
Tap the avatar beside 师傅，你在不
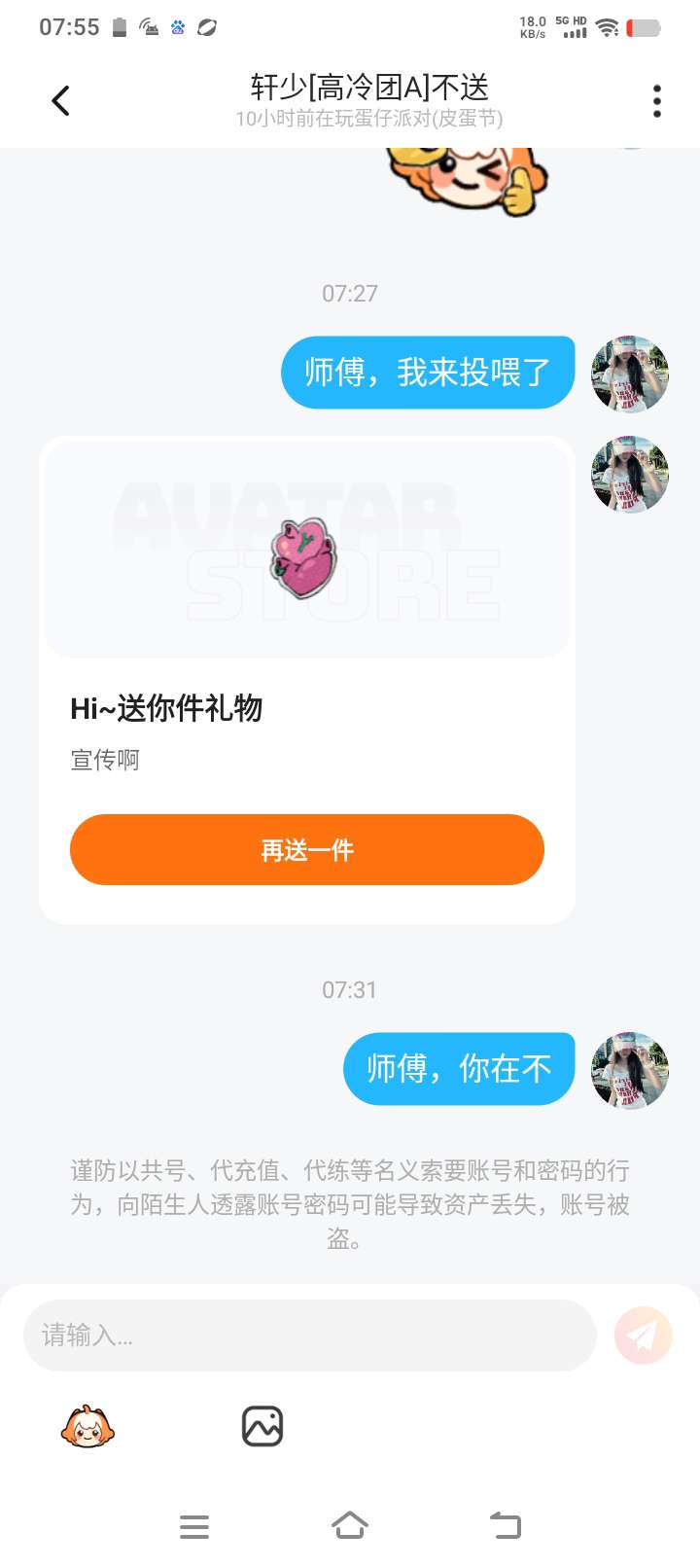click(x=630, y=1070)
